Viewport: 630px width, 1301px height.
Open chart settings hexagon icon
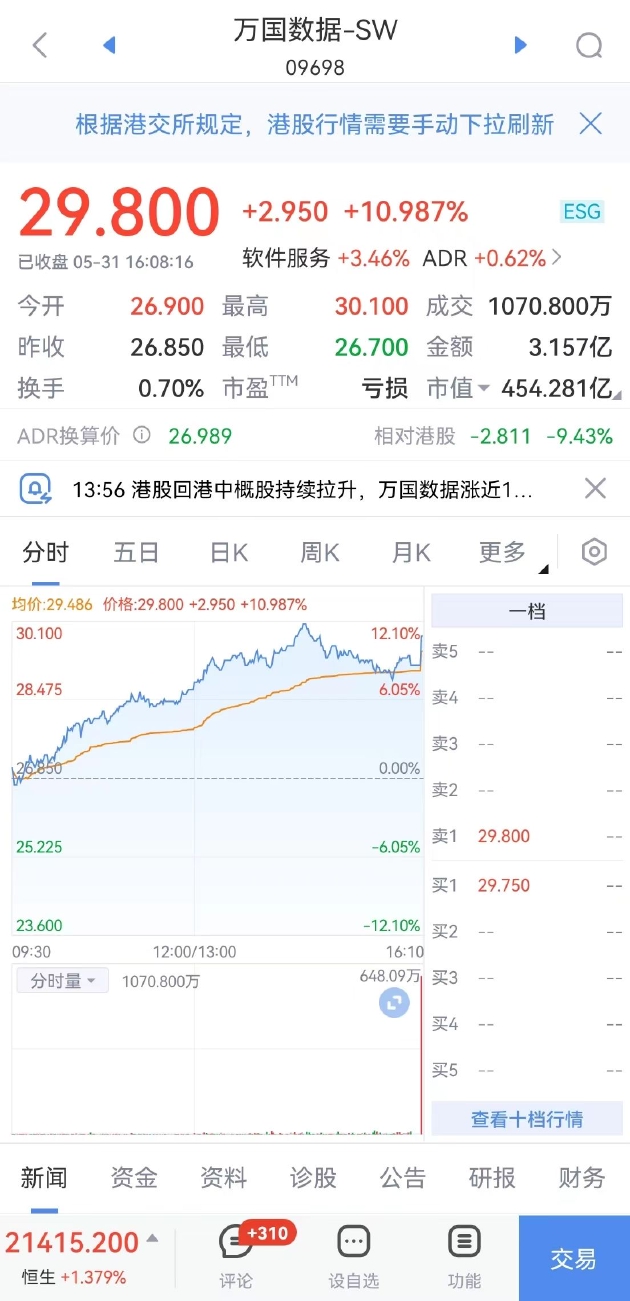tap(595, 552)
